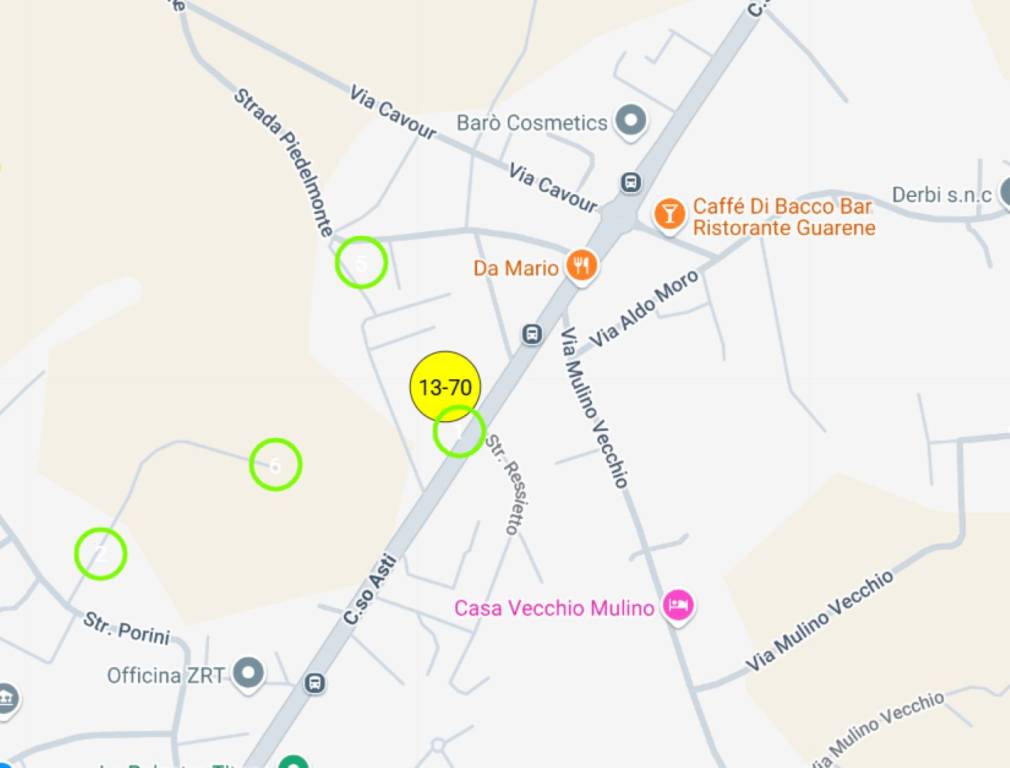
Task: Select bus stop near Officina ZRT
Action: click(315, 684)
